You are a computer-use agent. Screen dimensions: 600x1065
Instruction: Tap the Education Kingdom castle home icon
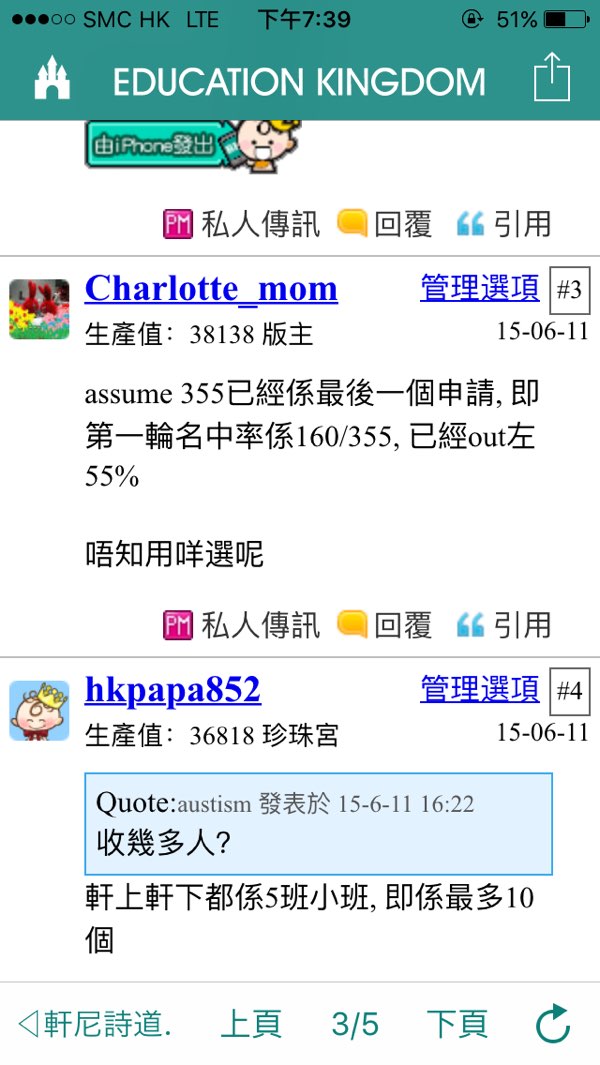coord(53,80)
